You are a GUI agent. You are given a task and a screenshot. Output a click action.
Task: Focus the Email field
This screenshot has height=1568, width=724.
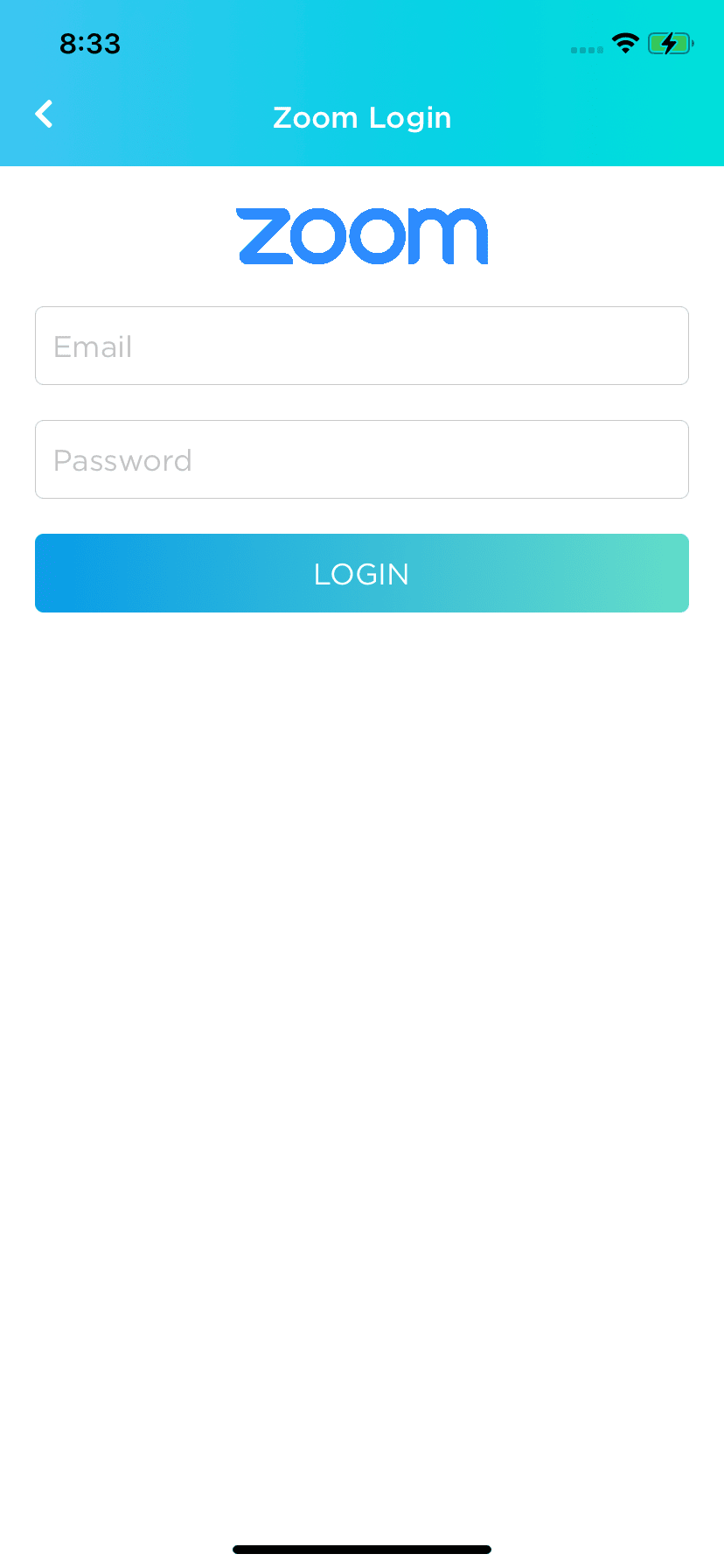[x=362, y=346]
